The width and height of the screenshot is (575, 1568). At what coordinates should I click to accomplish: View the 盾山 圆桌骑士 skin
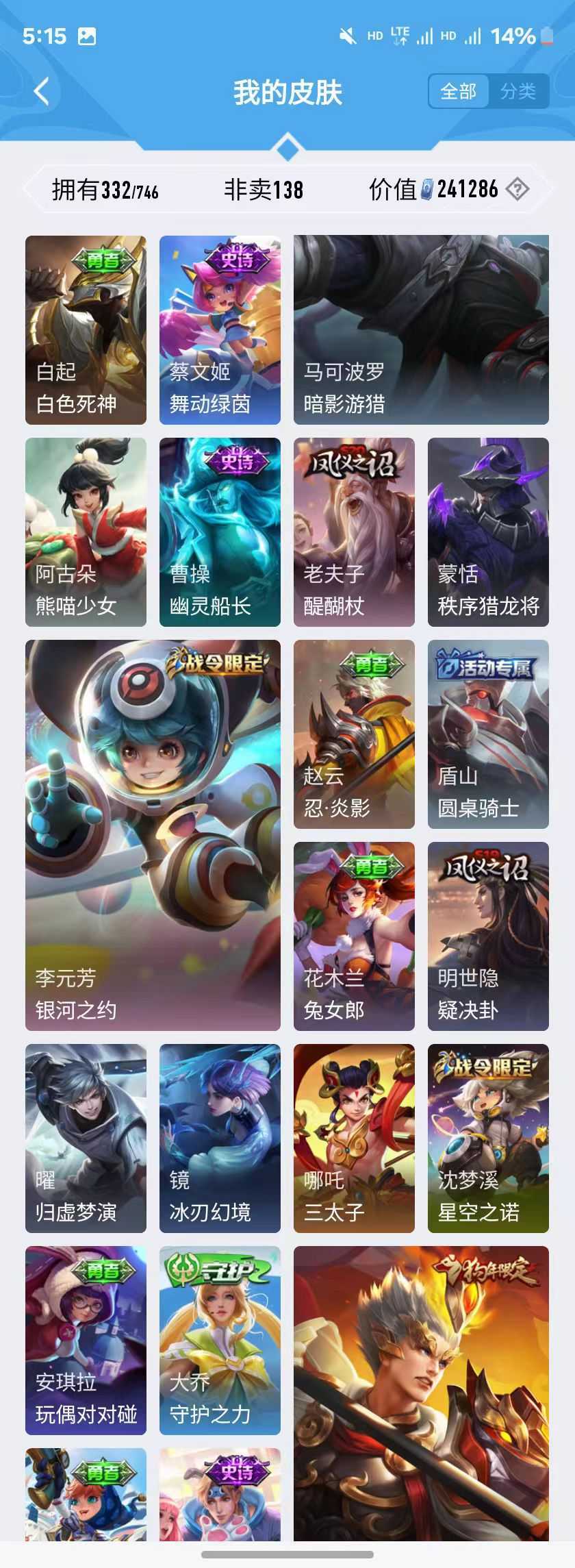tap(488, 734)
